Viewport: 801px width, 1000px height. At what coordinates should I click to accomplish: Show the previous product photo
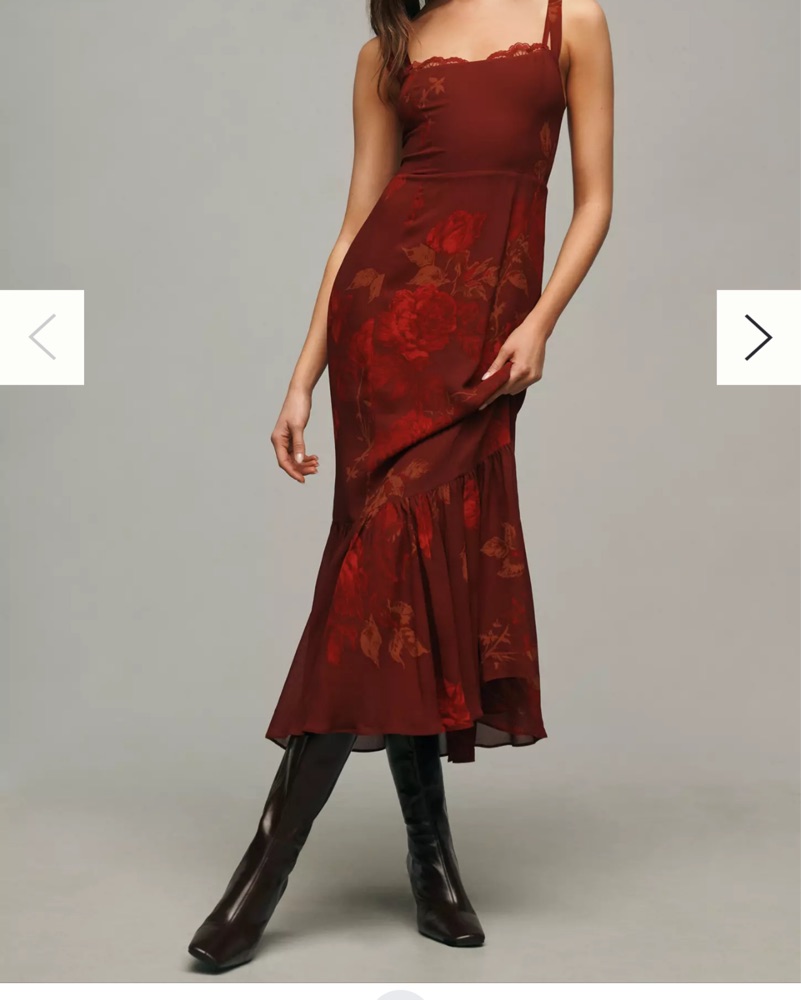pyautogui.click(x=42, y=337)
